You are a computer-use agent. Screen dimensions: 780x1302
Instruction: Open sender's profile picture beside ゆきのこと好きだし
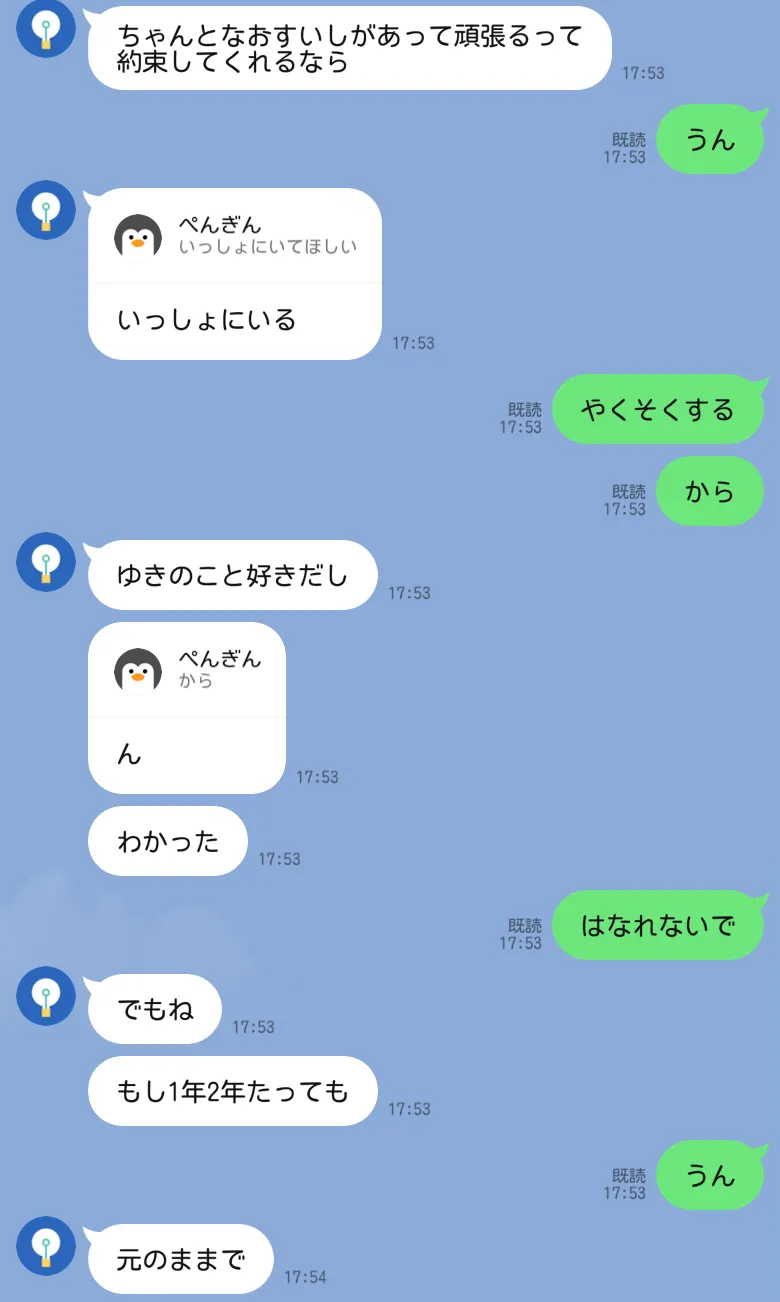[46, 561]
